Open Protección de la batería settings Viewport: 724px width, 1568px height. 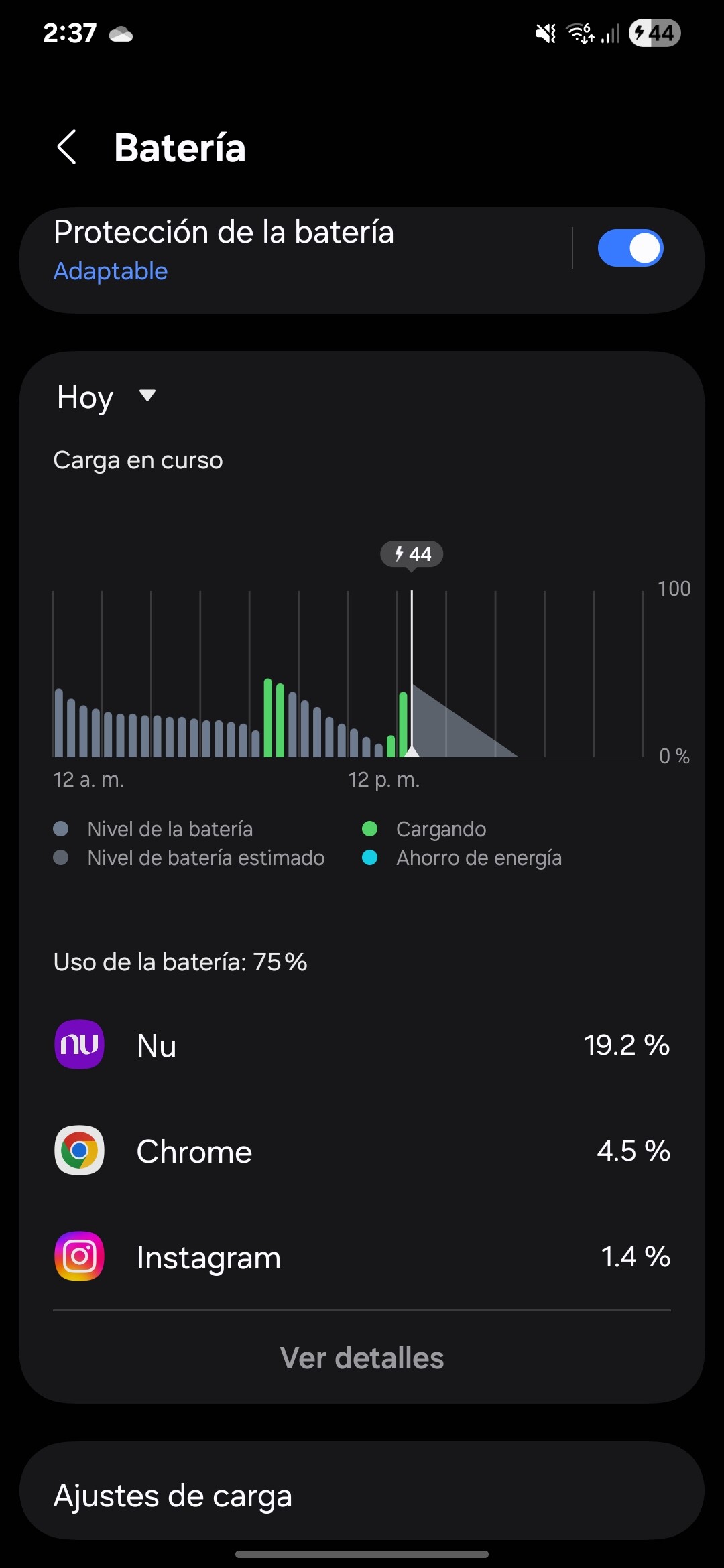pyautogui.click(x=295, y=260)
